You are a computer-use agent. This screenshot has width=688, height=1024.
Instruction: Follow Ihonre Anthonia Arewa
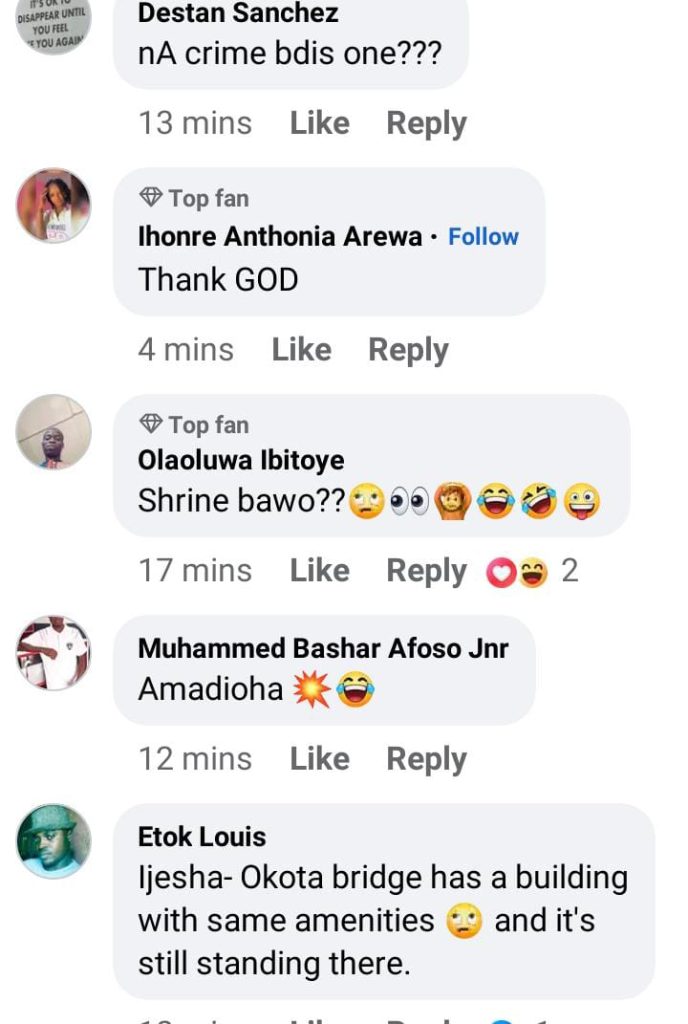(483, 237)
